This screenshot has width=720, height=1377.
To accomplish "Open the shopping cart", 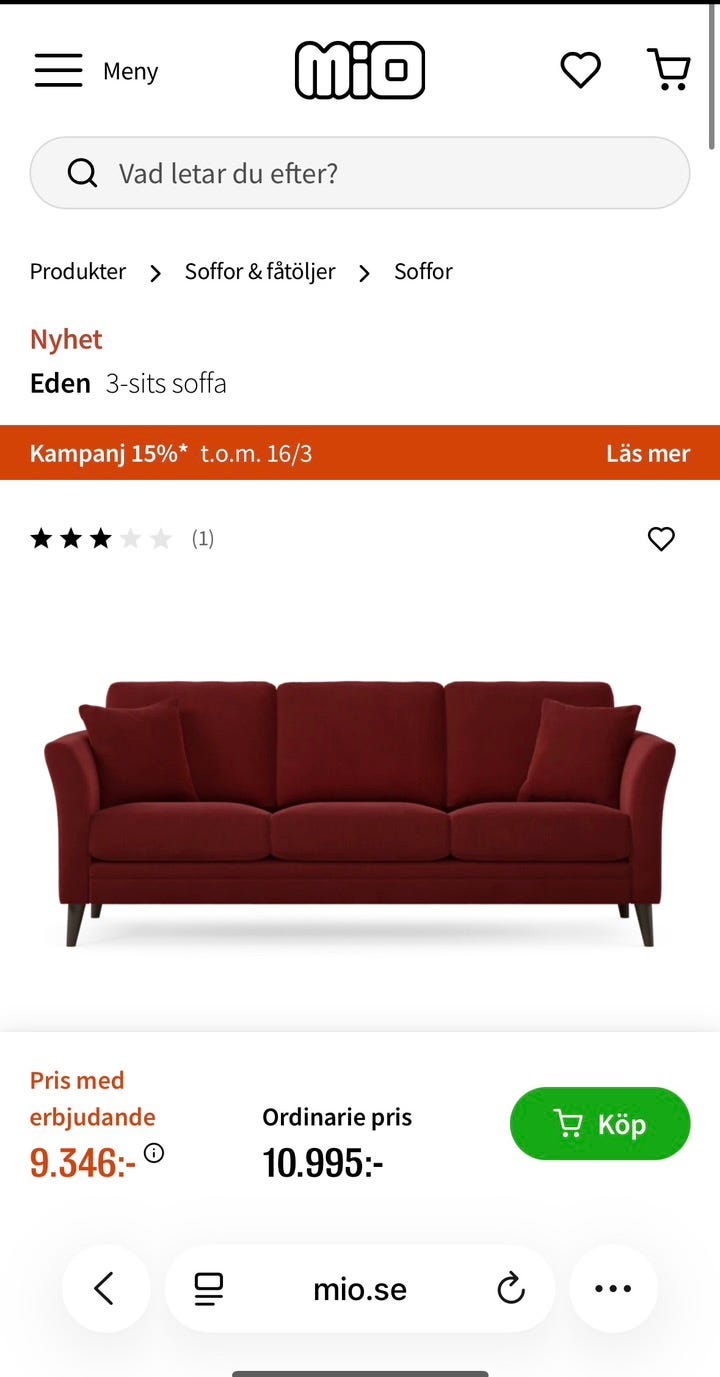I will (x=668, y=69).
